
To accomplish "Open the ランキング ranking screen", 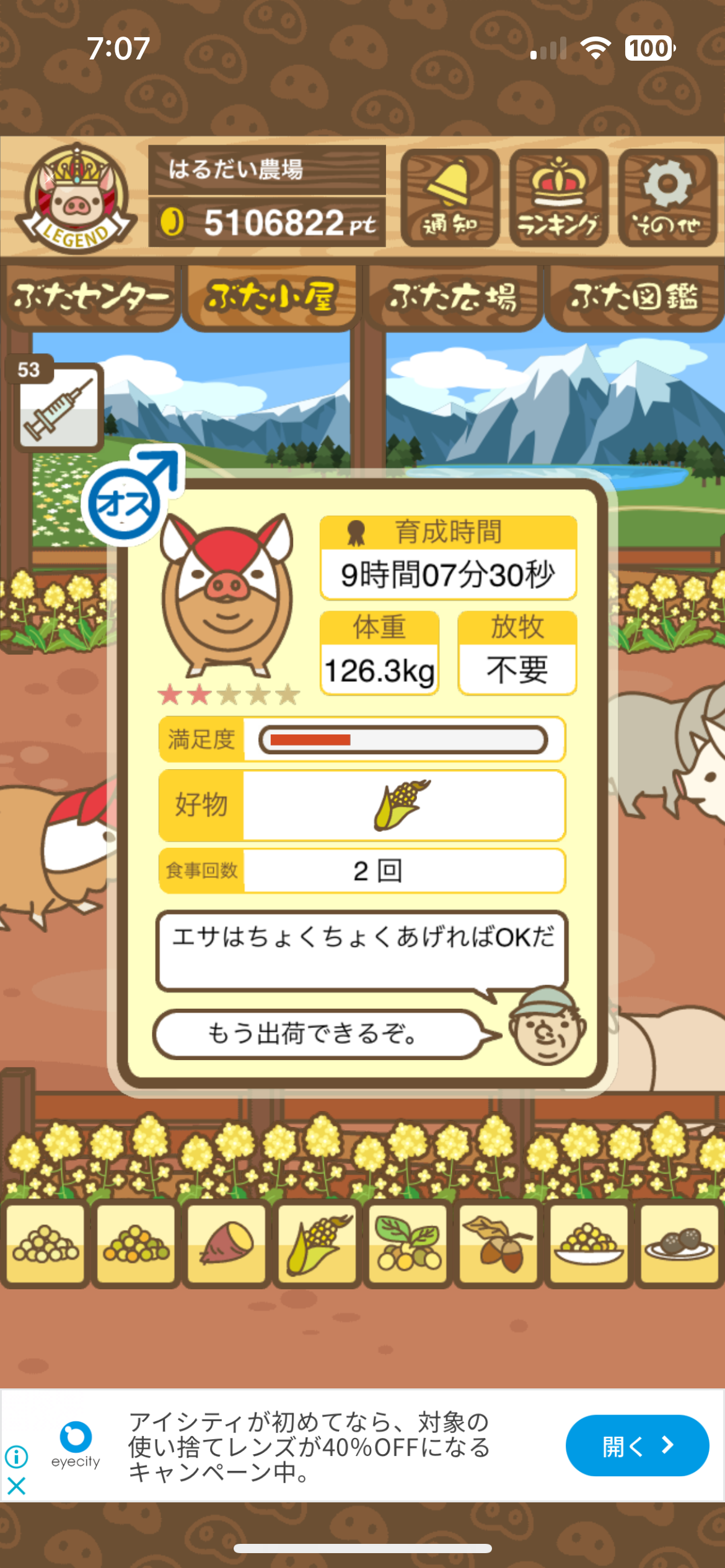I will pyautogui.click(x=558, y=198).
